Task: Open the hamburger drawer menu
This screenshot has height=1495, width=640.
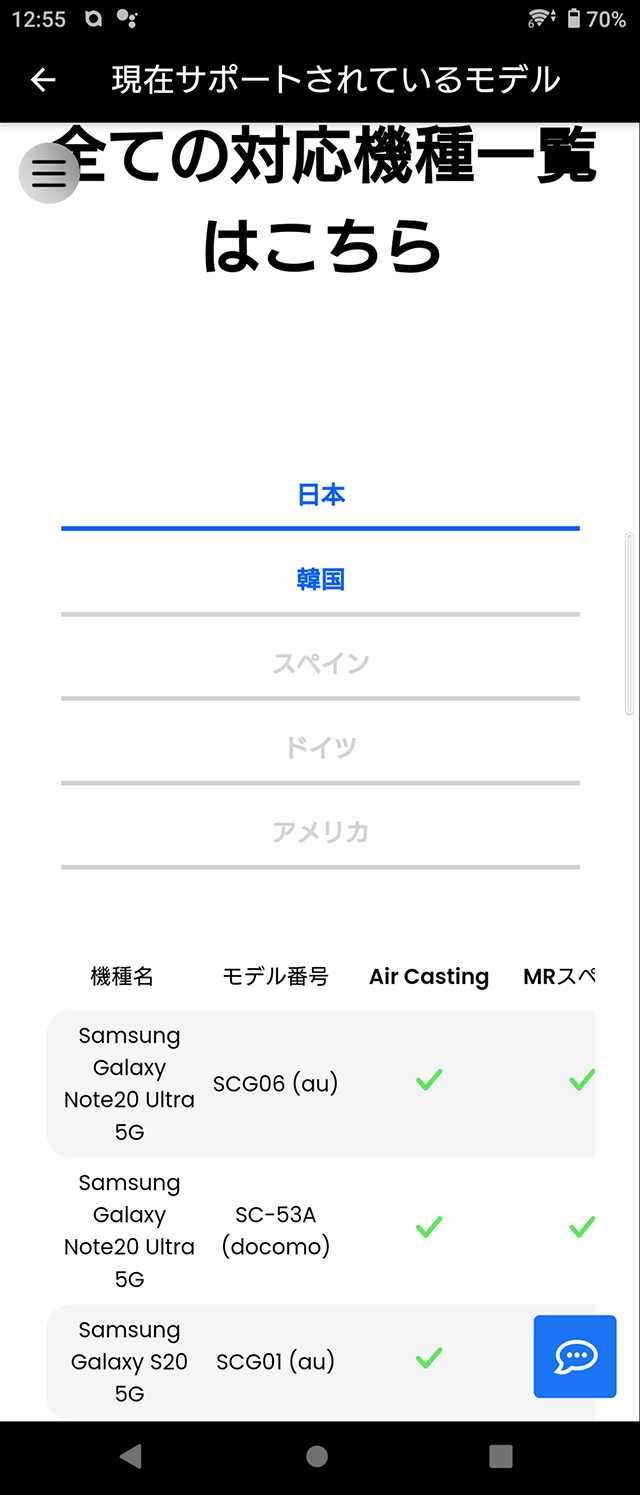Action: (49, 174)
